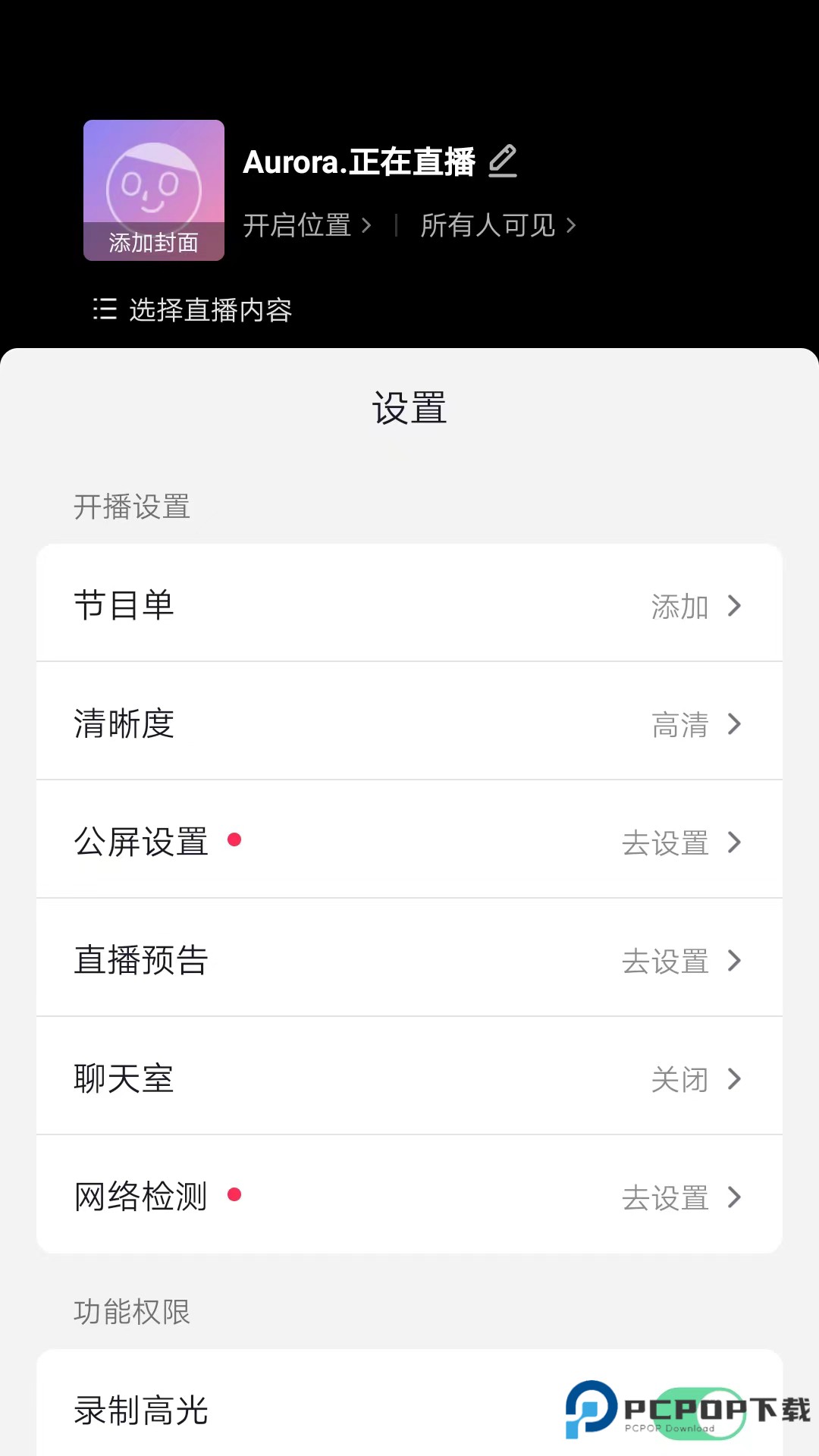Set up a 直播预告 live preview
Screen dimensions: 819x1456
coord(409,960)
